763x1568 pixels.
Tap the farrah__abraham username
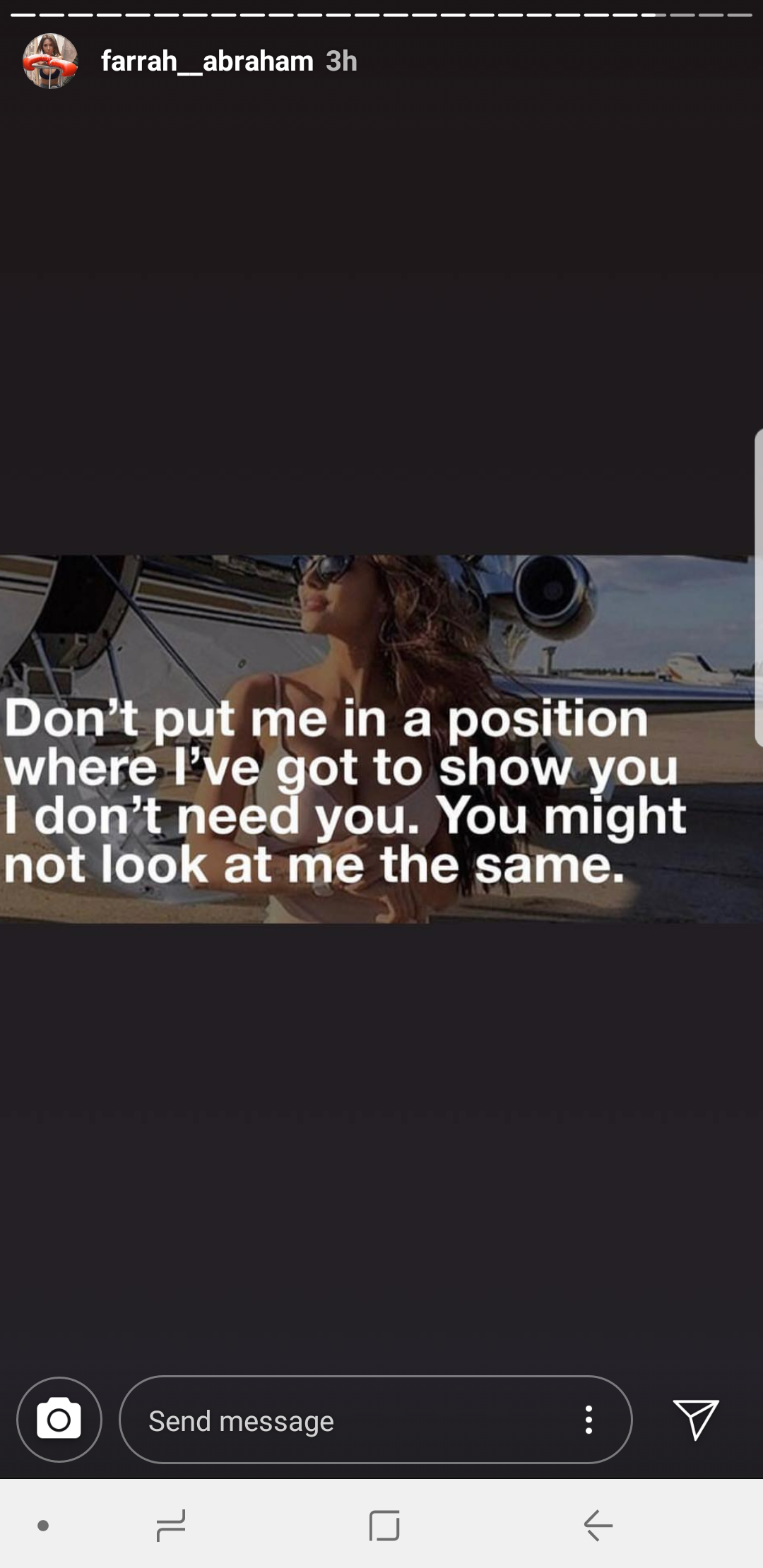point(207,61)
